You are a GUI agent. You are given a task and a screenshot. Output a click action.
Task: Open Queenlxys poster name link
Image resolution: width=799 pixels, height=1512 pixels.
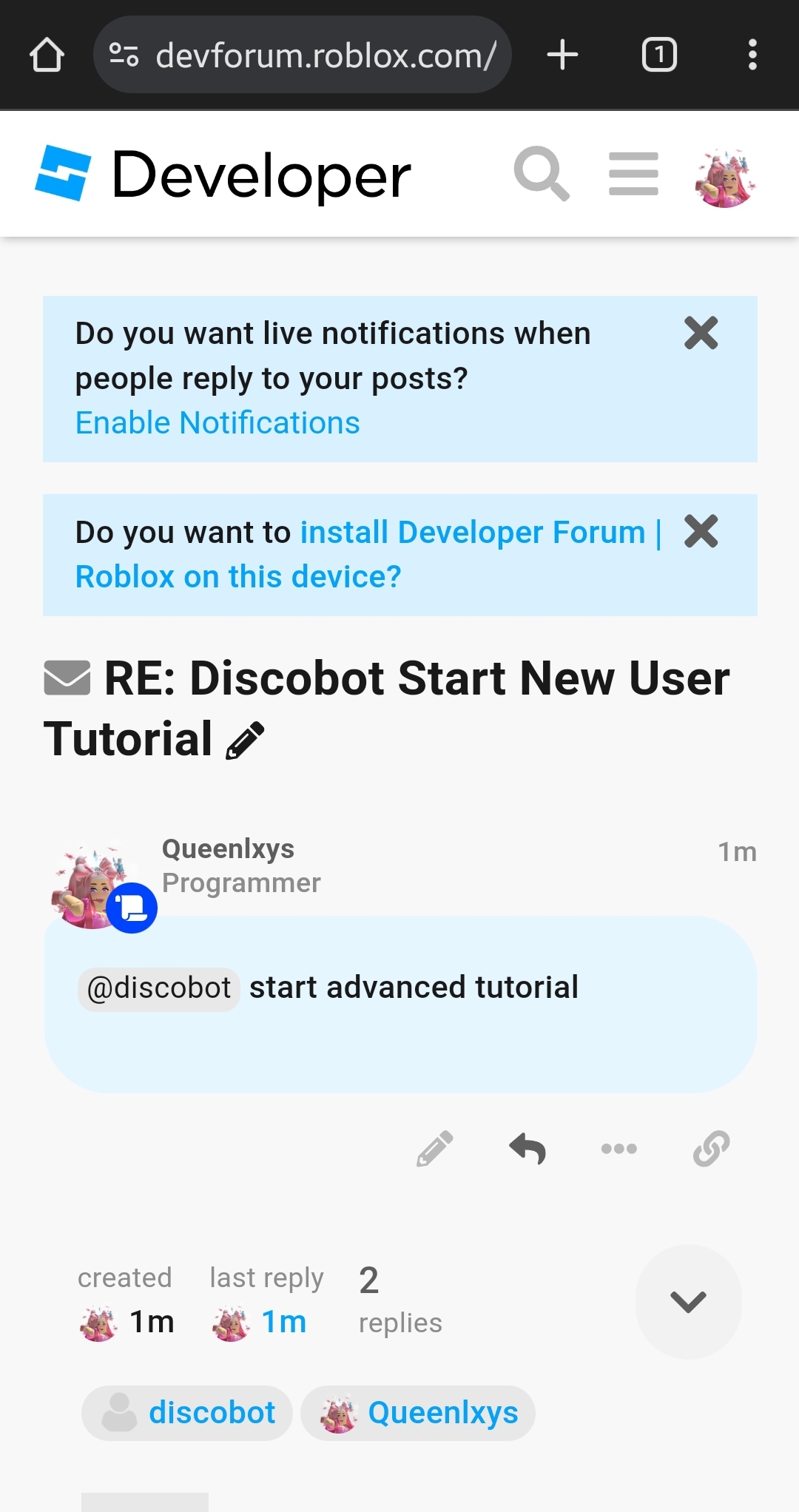(228, 849)
